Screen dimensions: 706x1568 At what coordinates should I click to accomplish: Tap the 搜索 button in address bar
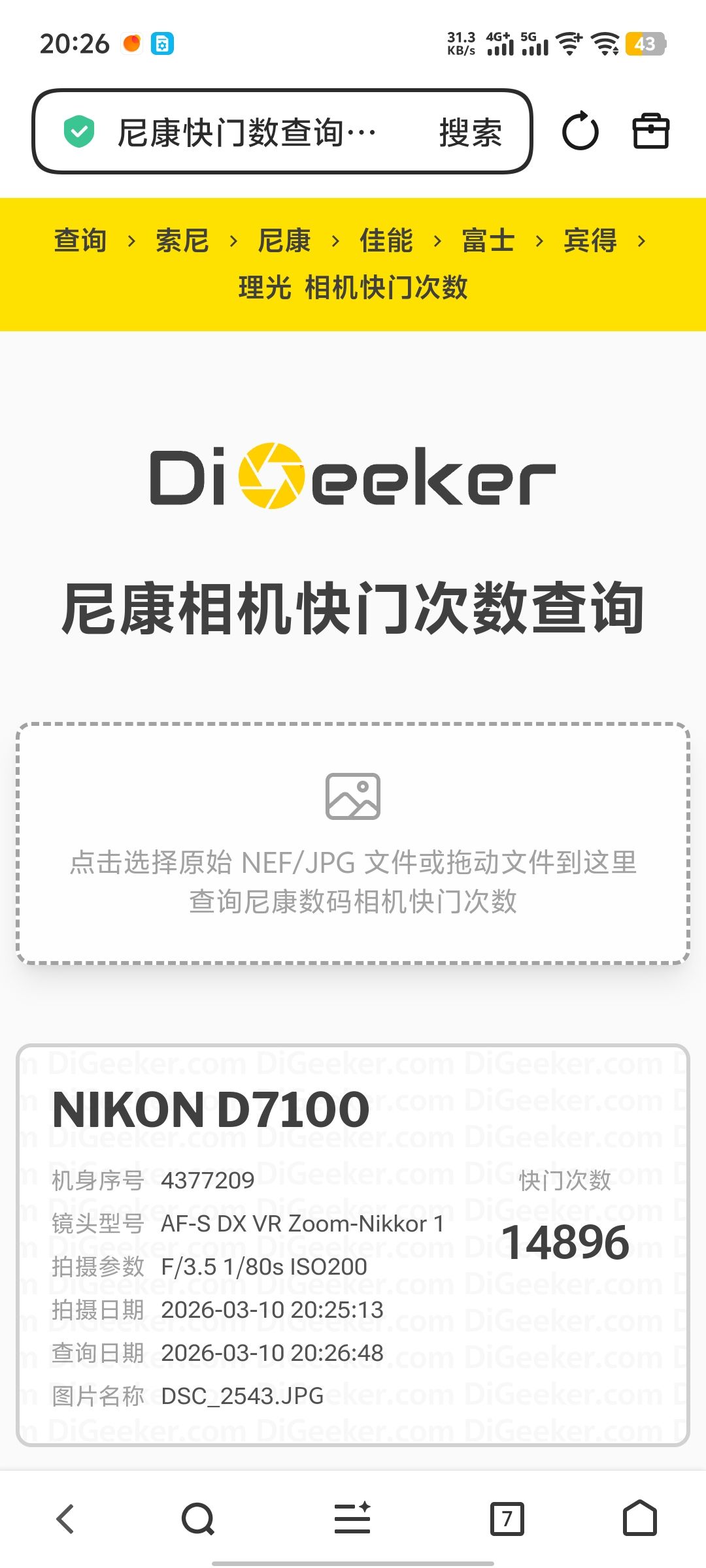point(470,133)
